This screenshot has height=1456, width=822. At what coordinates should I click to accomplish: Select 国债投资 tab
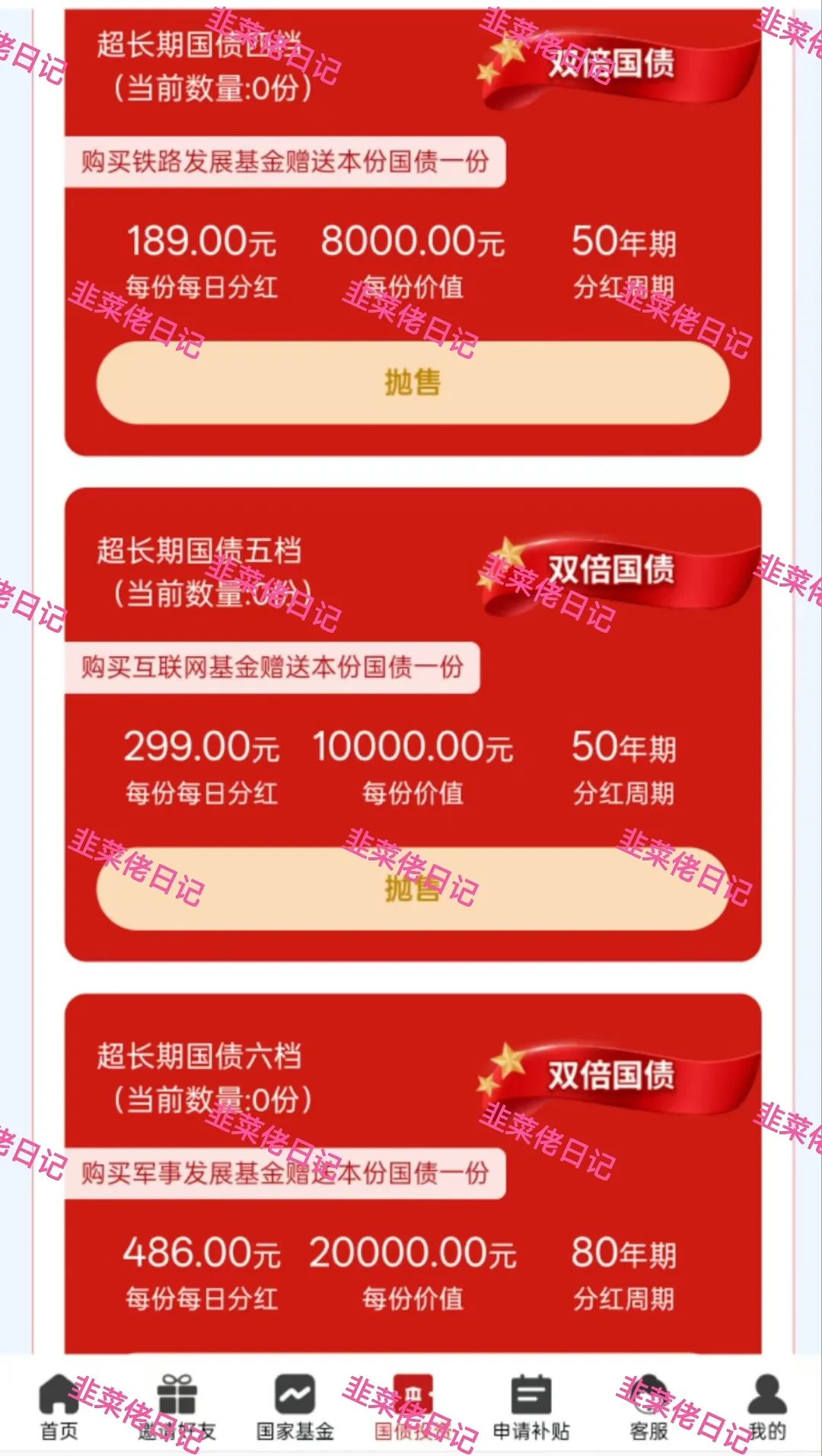pyautogui.click(x=413, y=1407)
